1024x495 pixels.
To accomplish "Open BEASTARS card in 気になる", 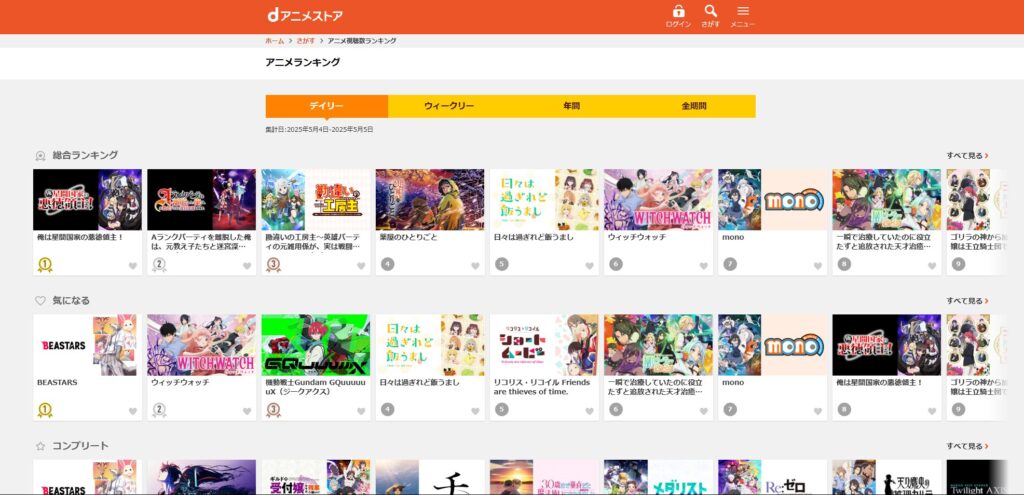I will [87, 346].
